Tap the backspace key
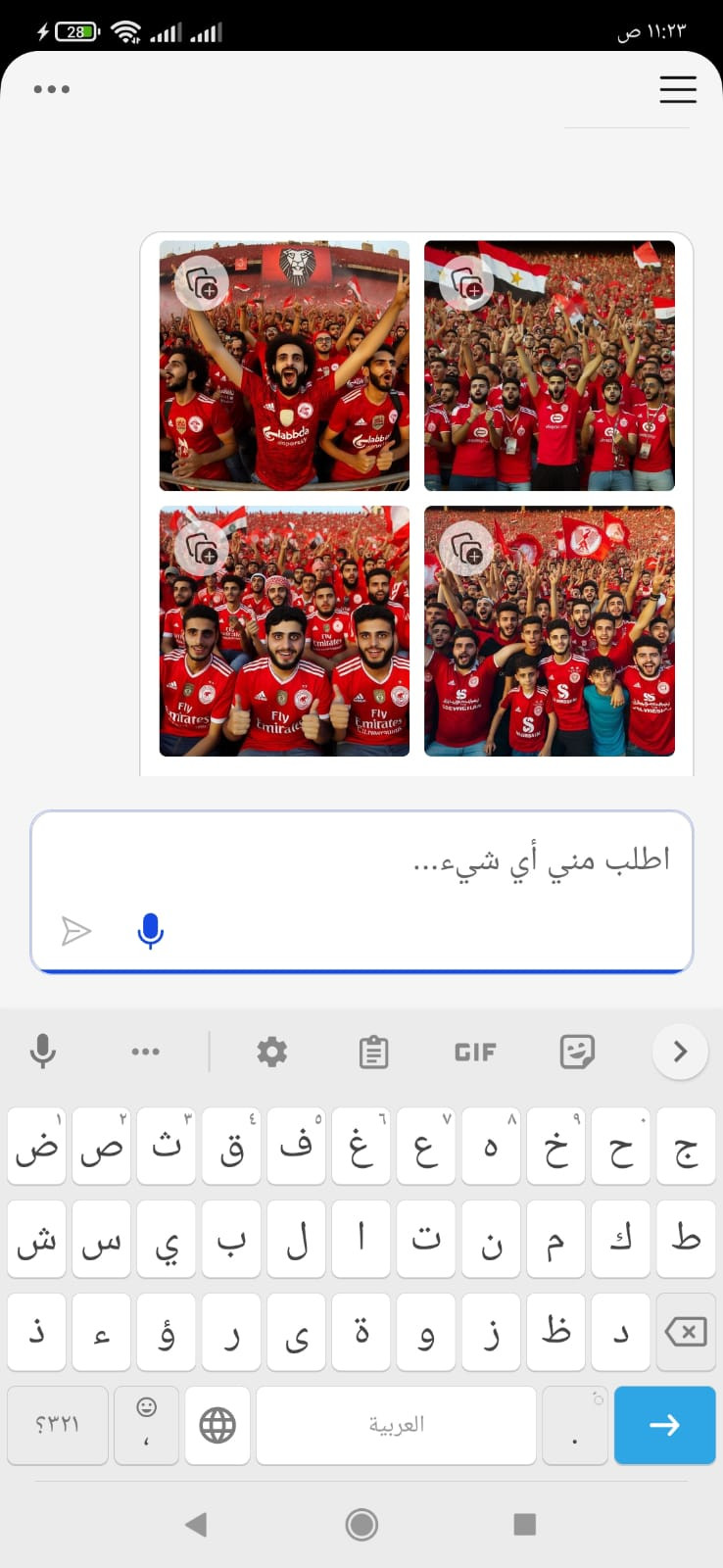 (685, 1332)
